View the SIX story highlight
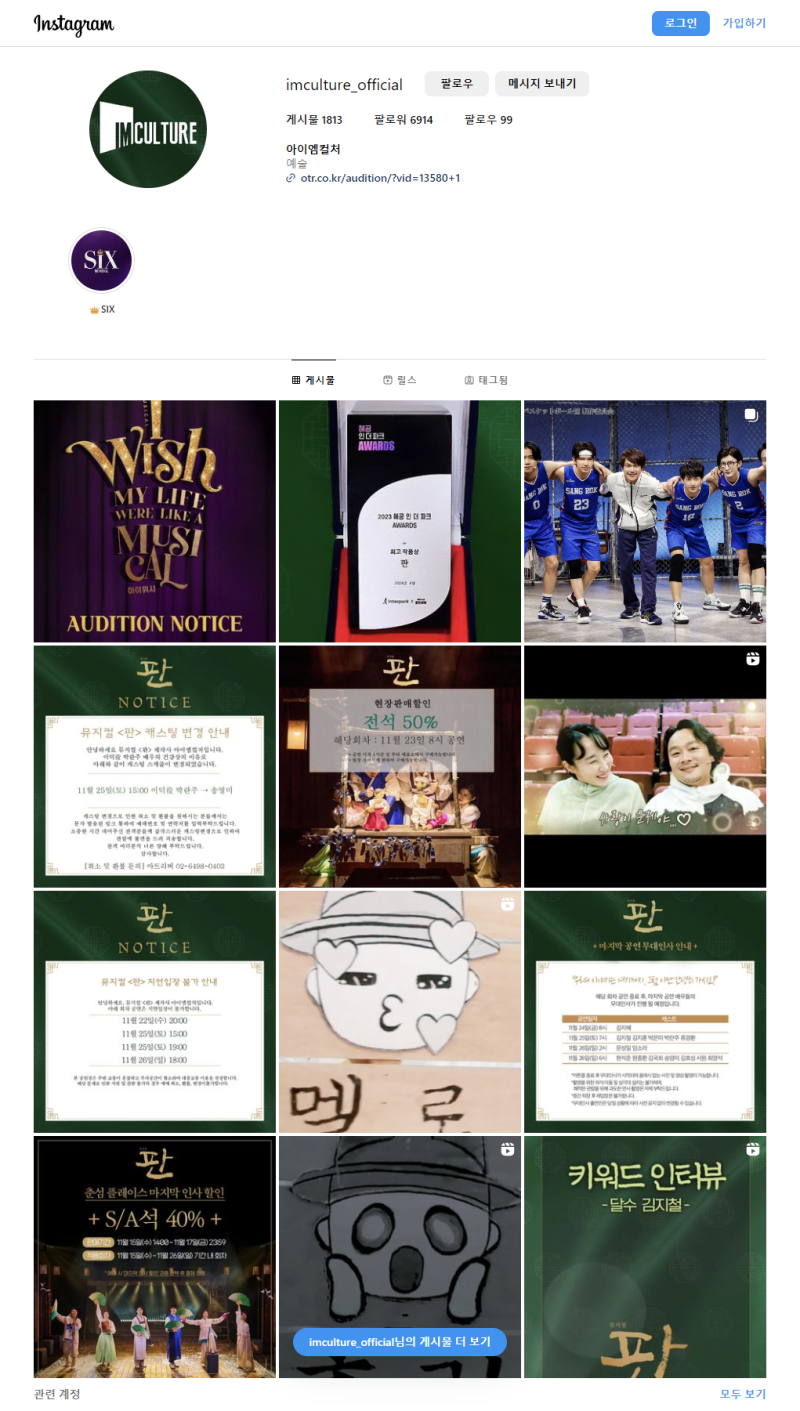The height and width of the screenshot is (1411, 800). coord(101,261)
